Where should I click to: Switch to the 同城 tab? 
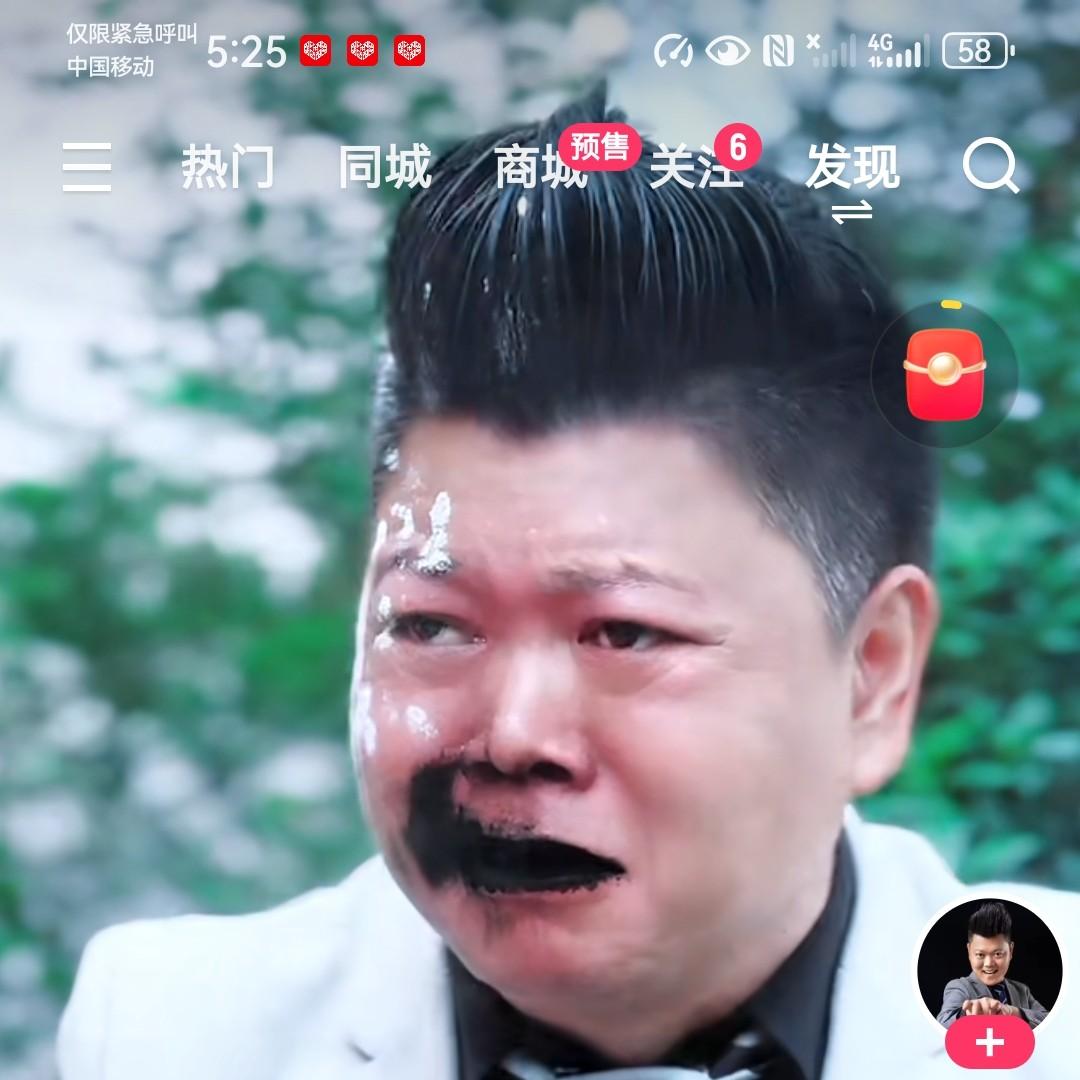click(x=384, y=167)
